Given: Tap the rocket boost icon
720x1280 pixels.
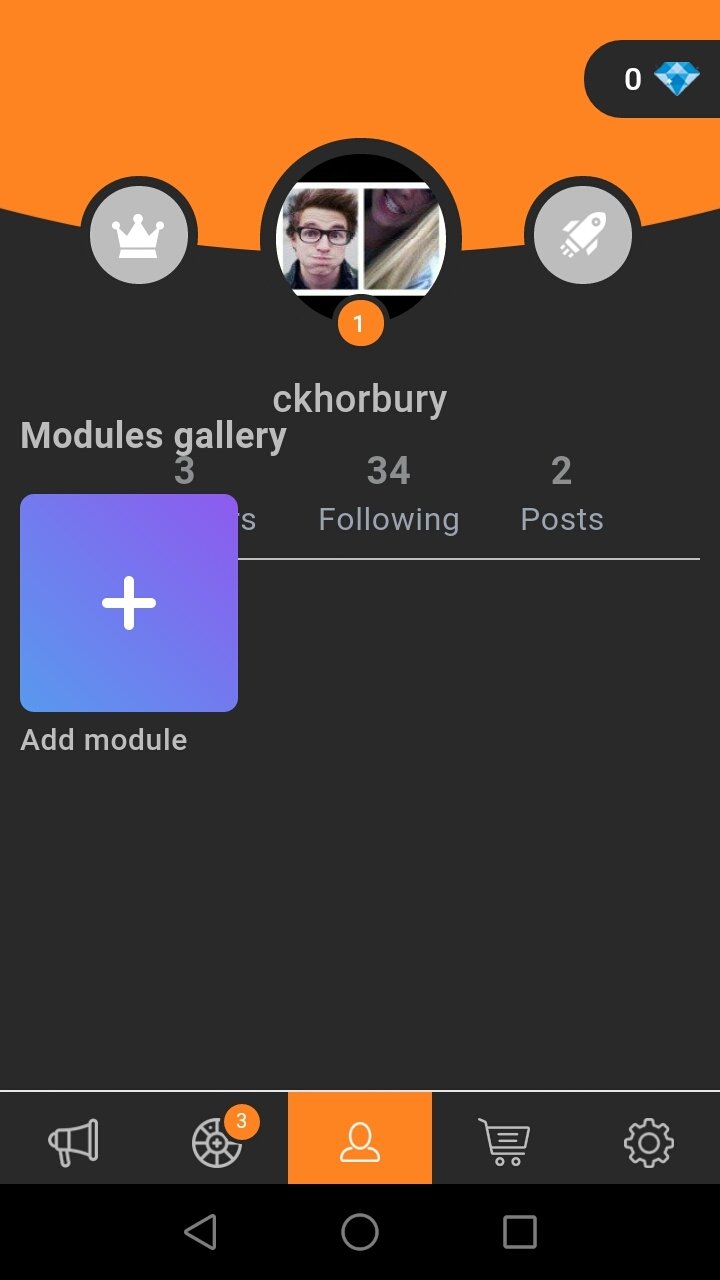Looking at the screenshot, I should point(583,235).
